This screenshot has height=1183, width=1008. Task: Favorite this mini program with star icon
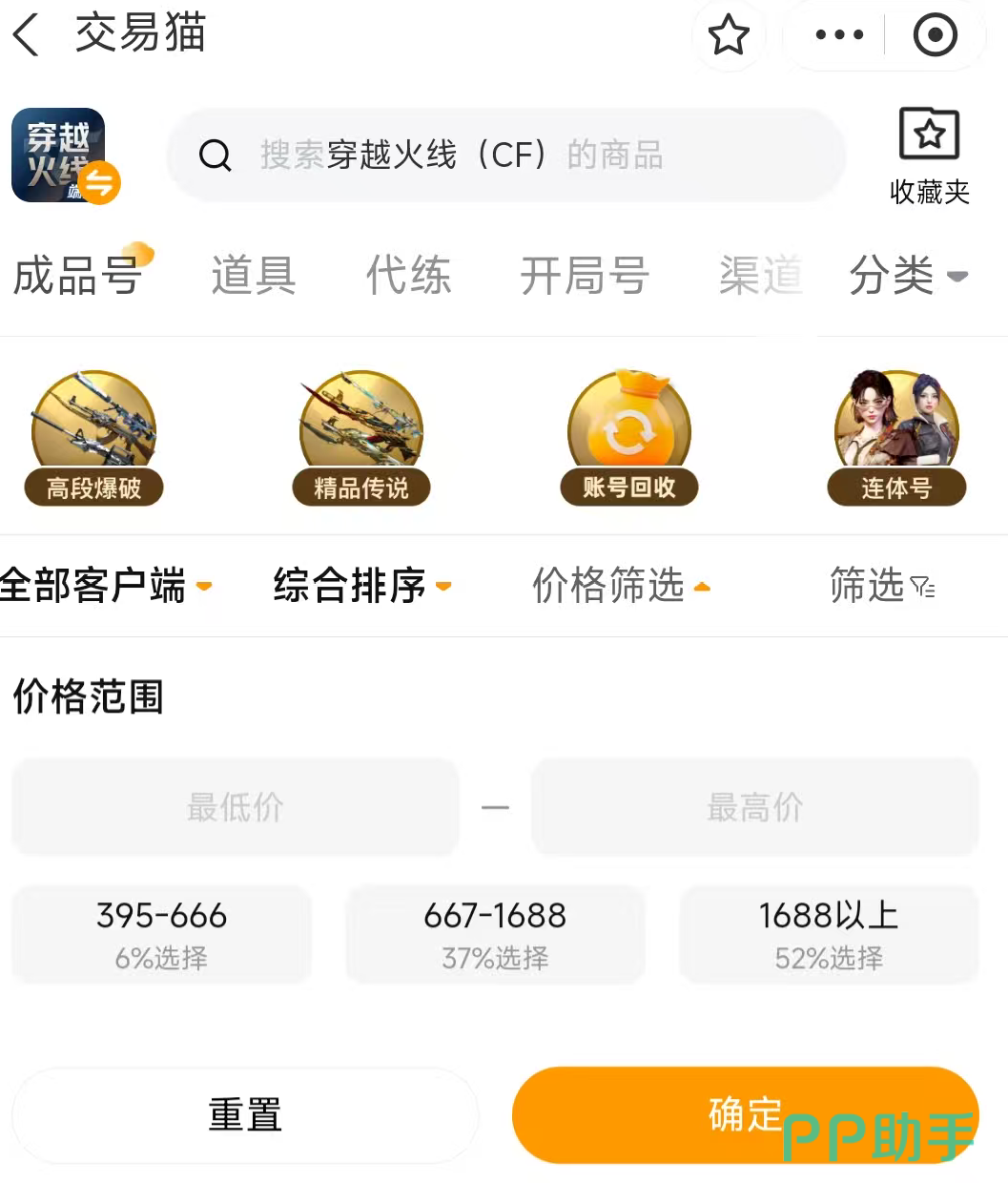[x=729, y=35]
